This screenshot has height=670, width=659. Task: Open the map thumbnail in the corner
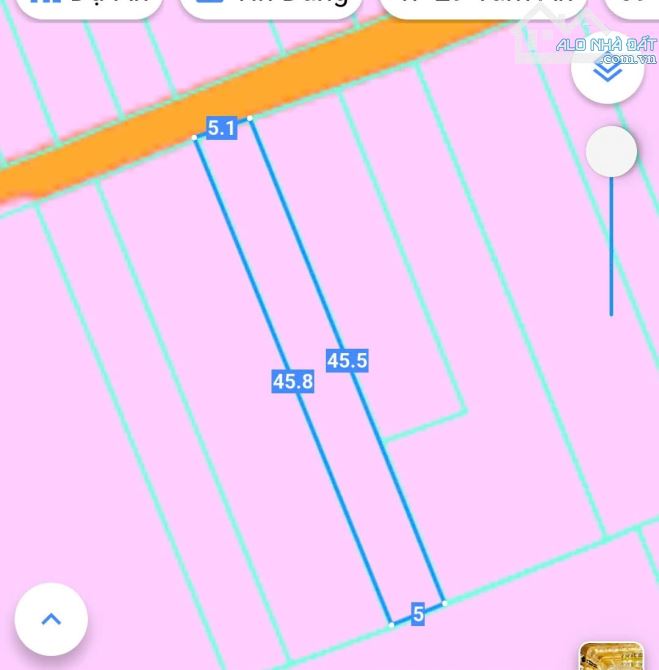click(x=611, y=656)
